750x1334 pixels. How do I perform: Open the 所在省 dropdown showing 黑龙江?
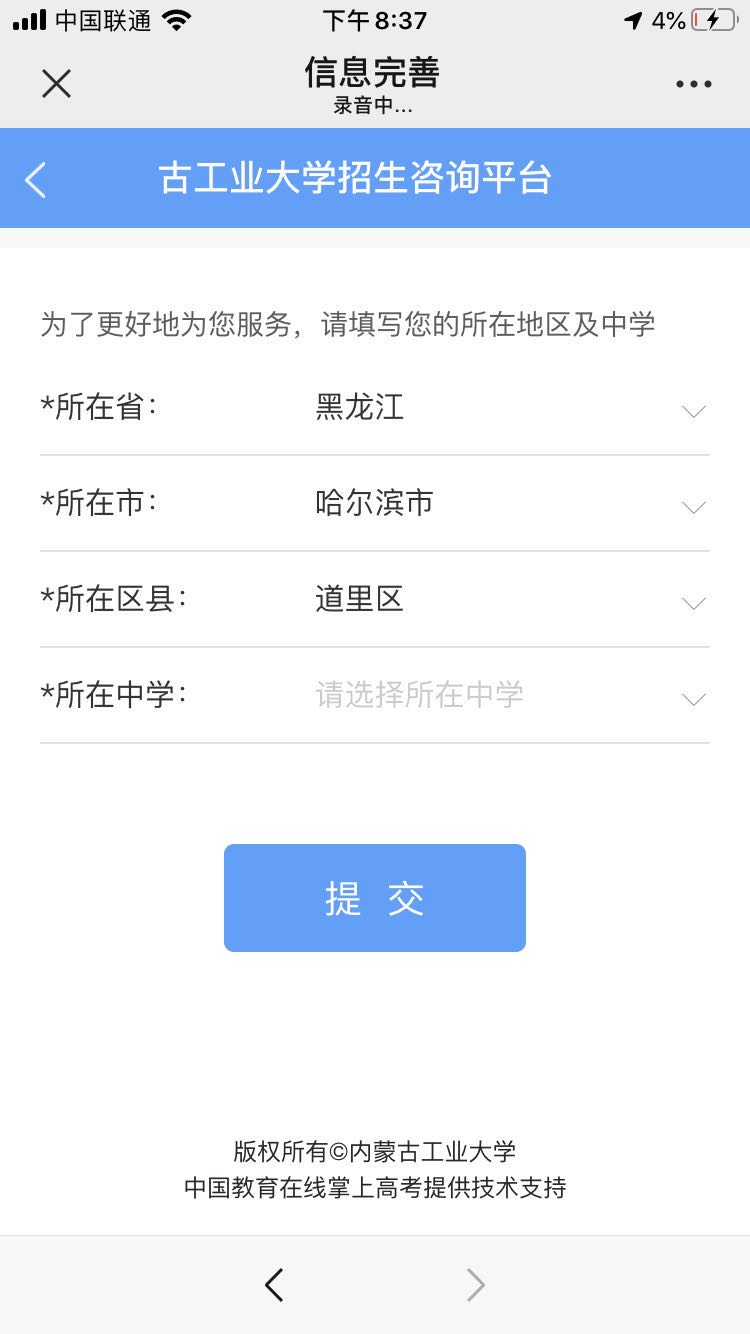(375, 408)
